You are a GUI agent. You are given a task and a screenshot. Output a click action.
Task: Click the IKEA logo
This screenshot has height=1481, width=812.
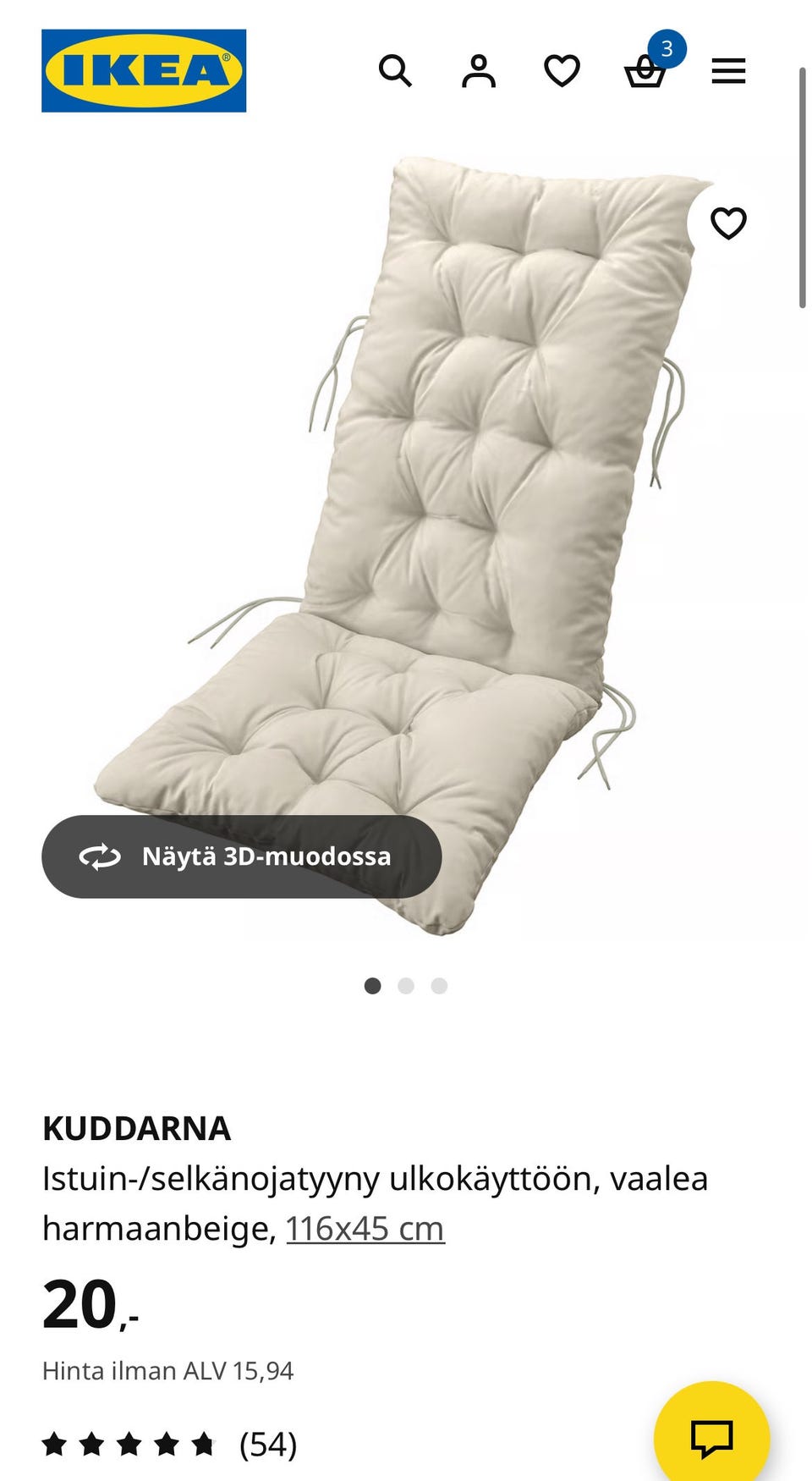click(x=143, y=71)
